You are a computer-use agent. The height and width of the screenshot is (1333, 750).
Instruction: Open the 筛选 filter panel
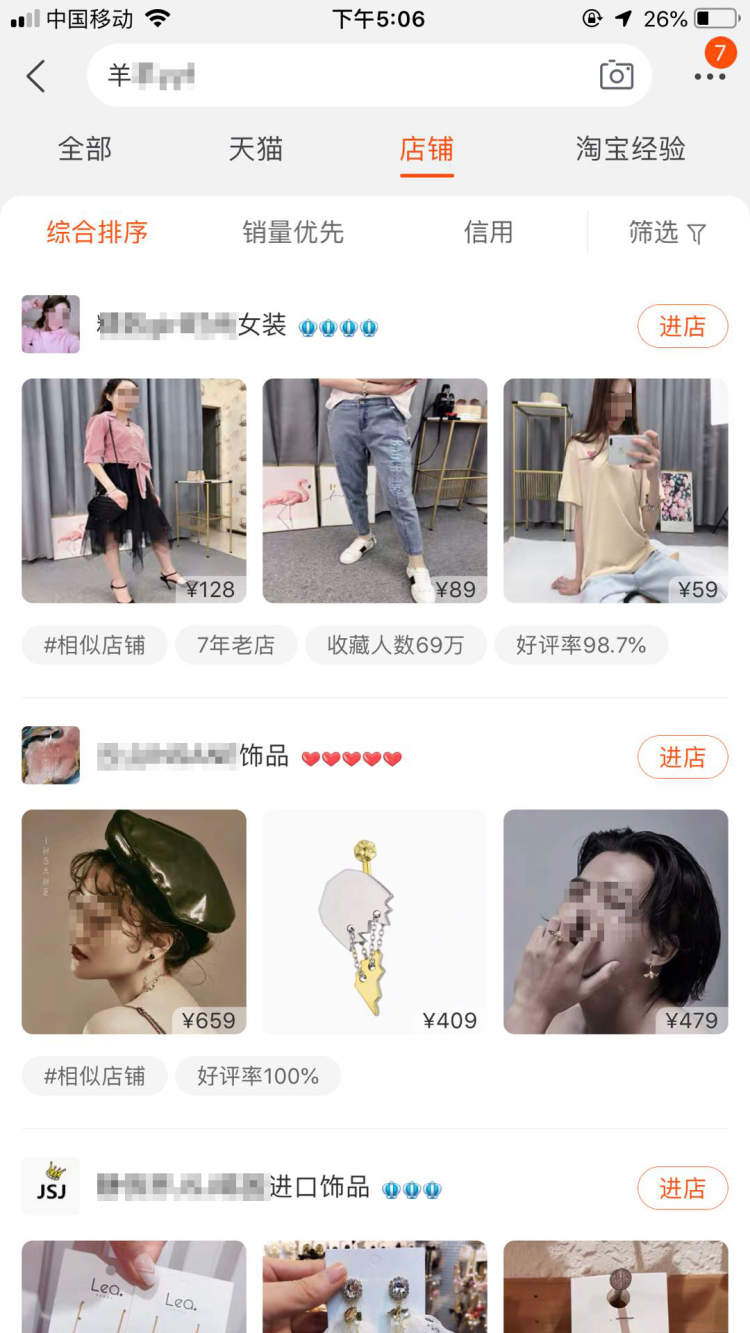point(667,233)
